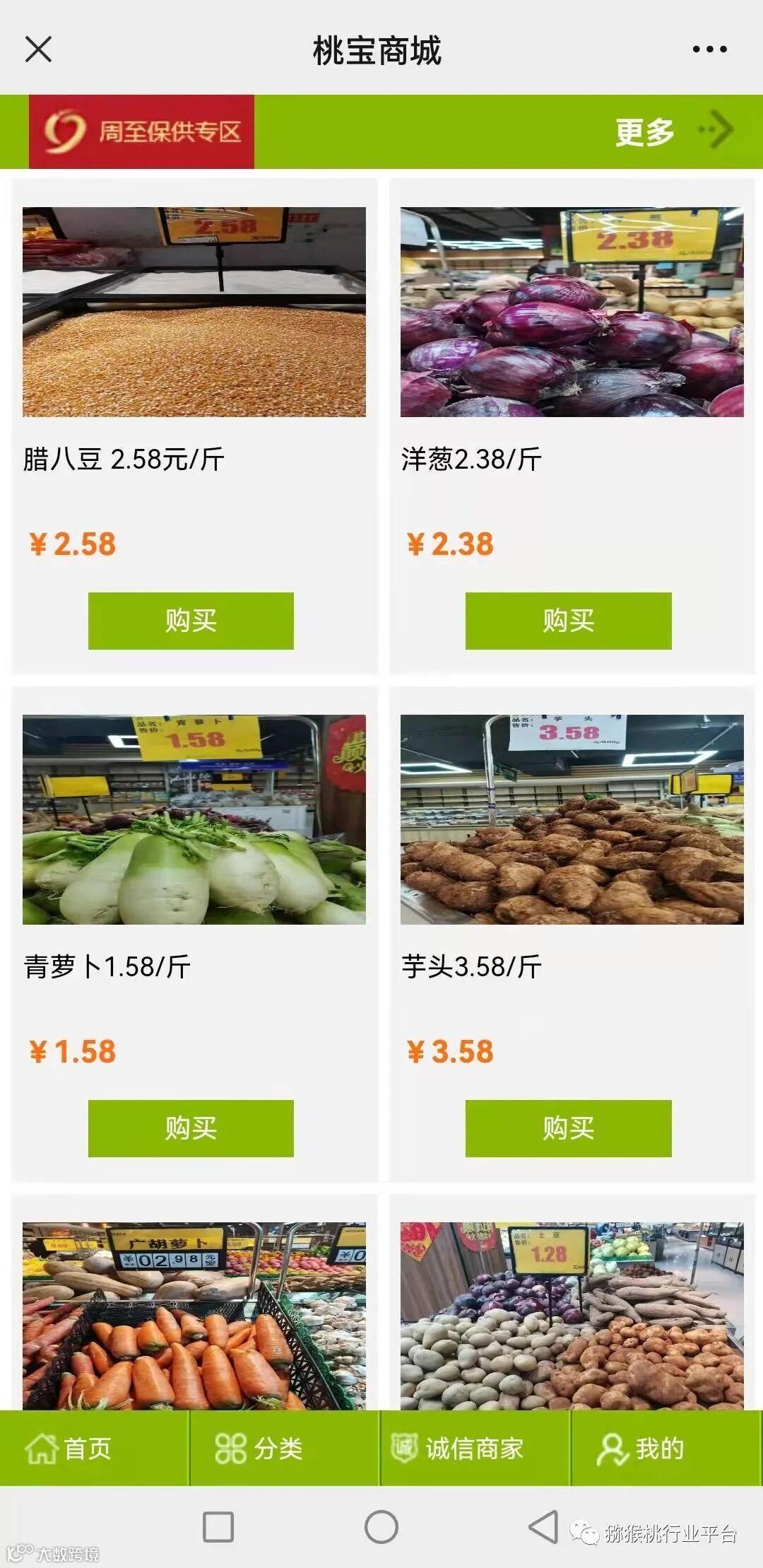The image size is (763, 1568).
Task: Go to the 首页 tab
Action: pyautogui.click(x=69, y=1448)
